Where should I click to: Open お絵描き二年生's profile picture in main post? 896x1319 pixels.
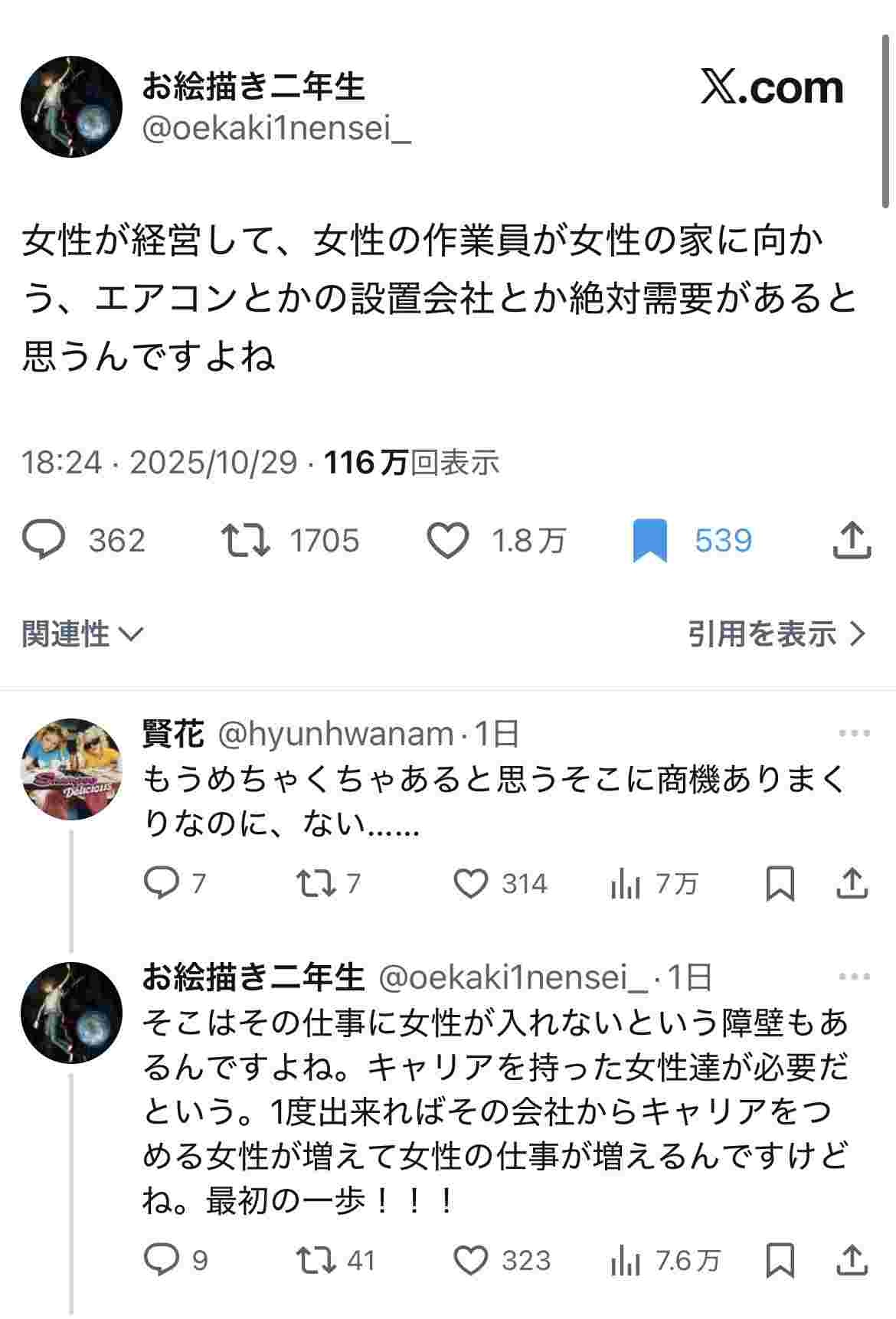(x=71, y=106)
